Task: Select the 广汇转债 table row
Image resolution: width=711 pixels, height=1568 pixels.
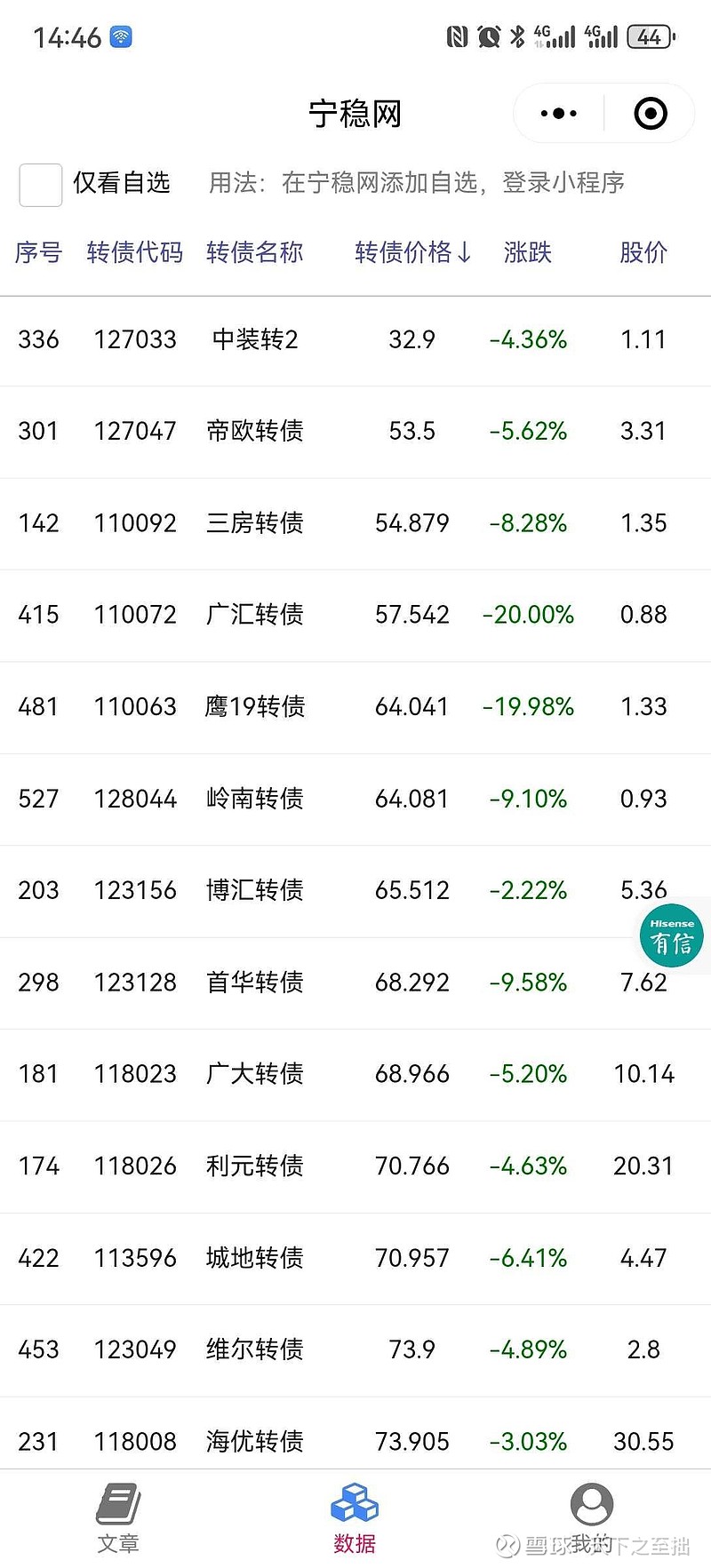Action: (x=355, y=614)
